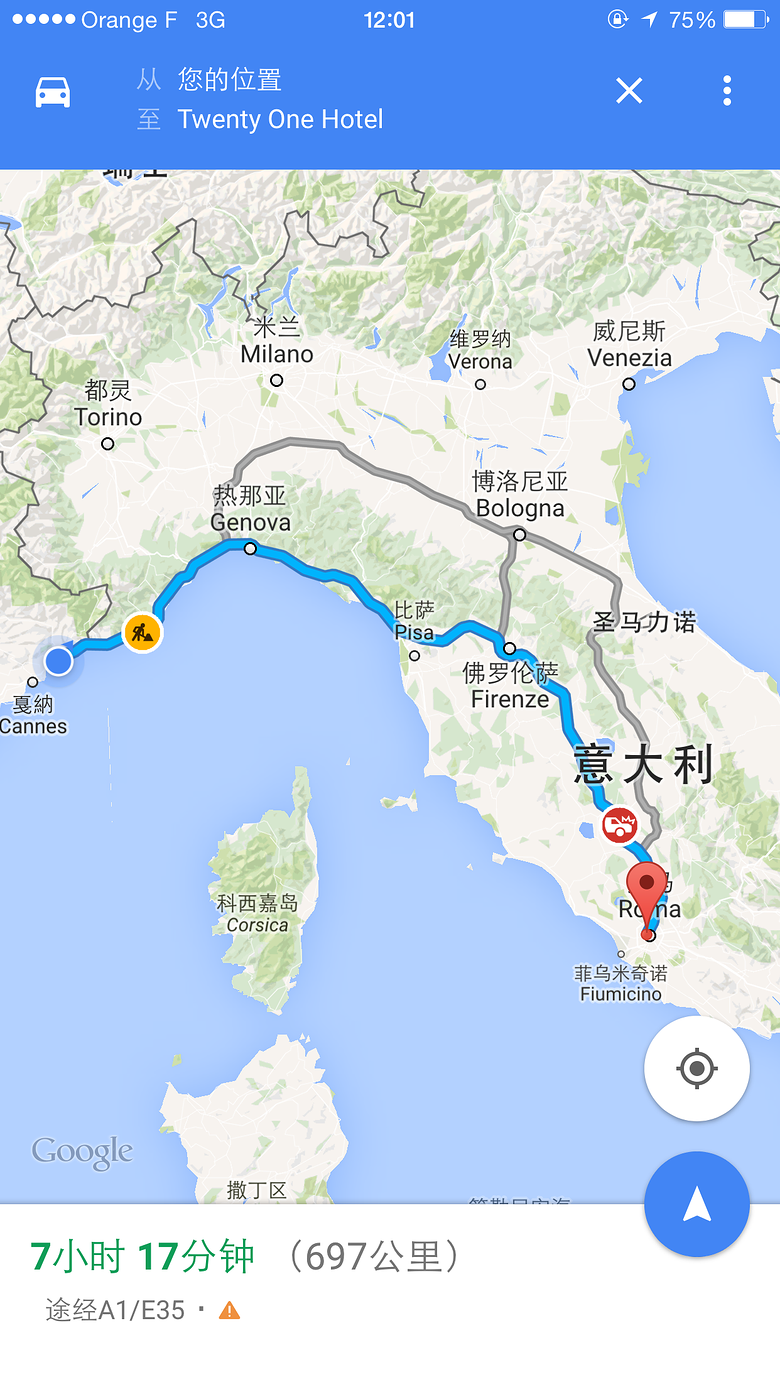This screenshot has width=780, height=1387.
Task: Edit starting point 您的位置
Action: 230,79
